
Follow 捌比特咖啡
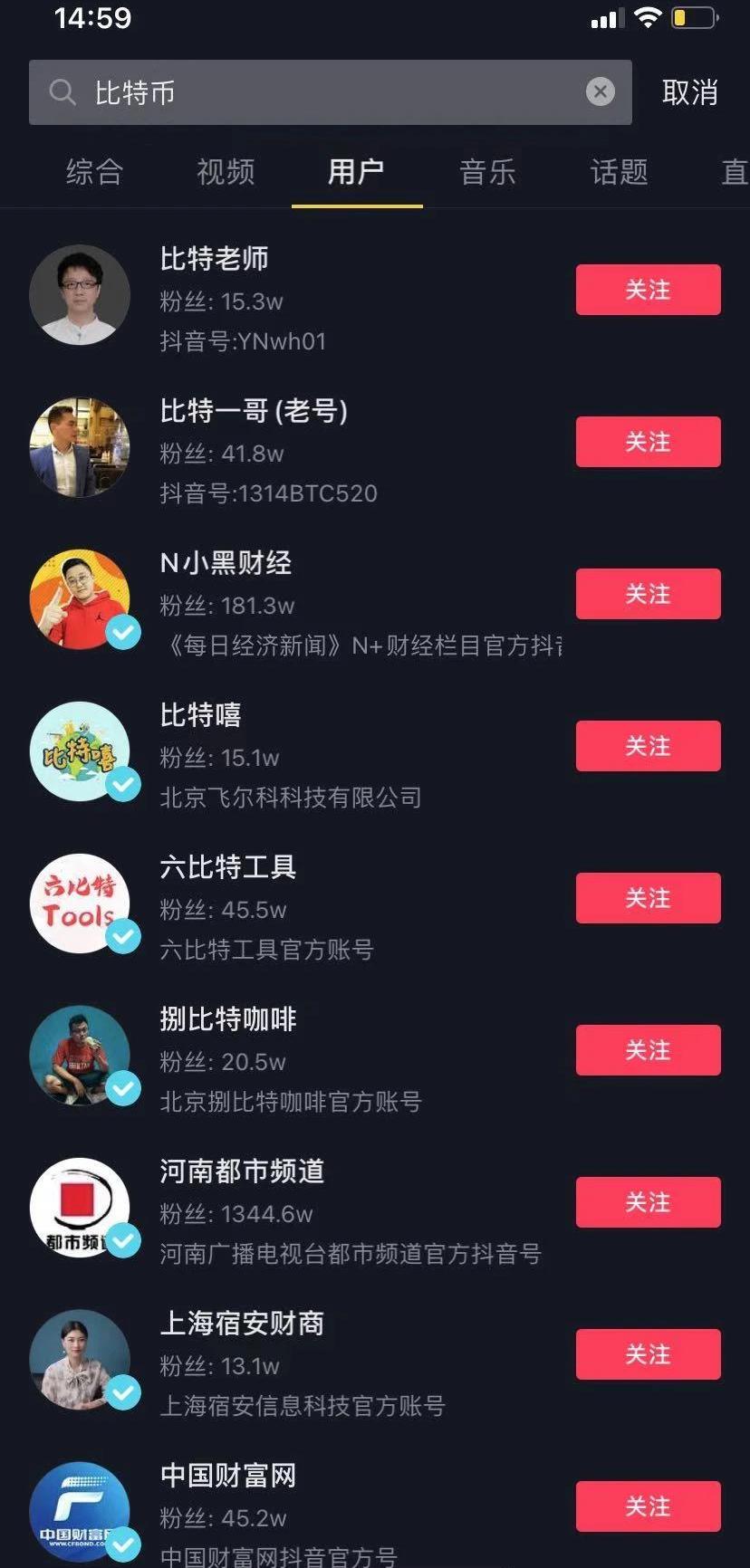[x=648, y=1050]
